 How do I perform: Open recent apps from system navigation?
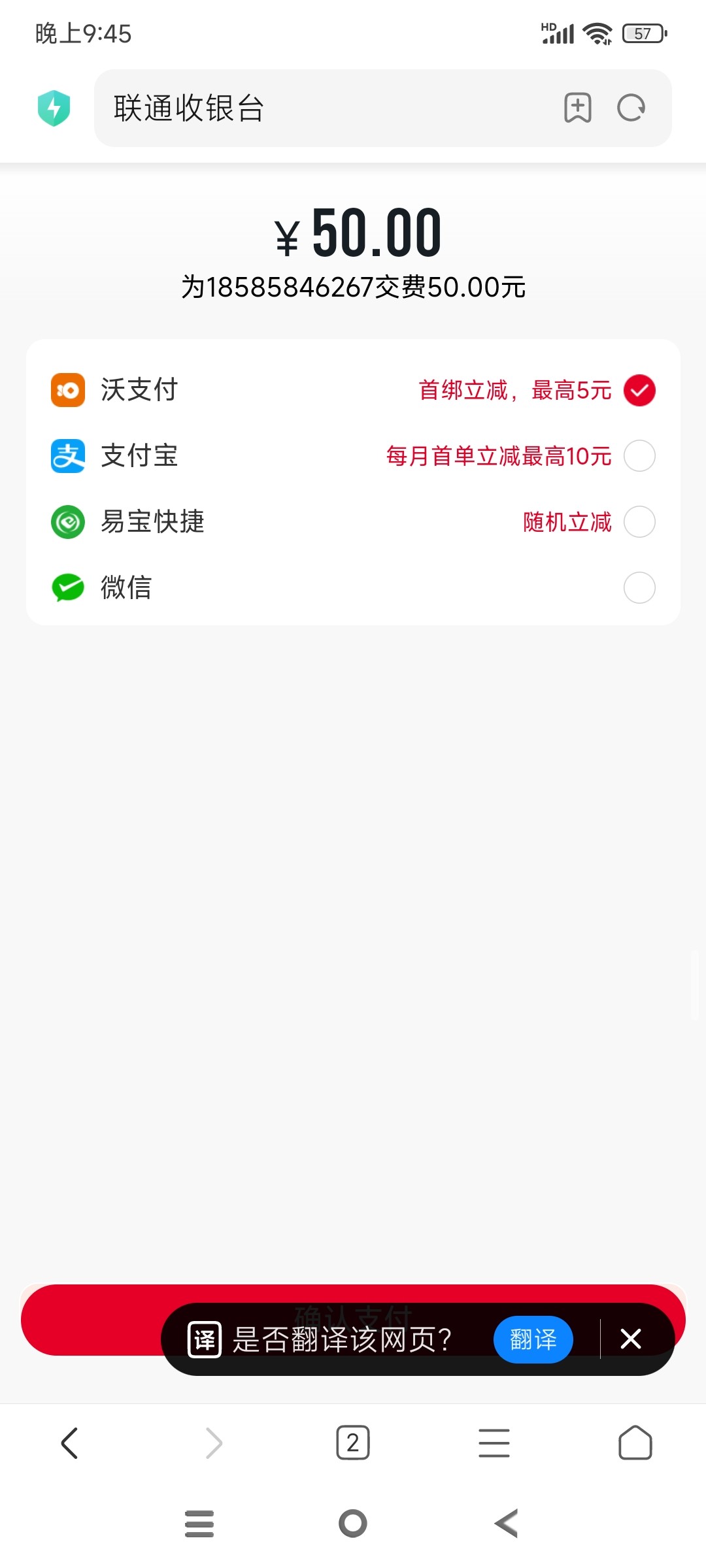click(x=199, y=1524)
